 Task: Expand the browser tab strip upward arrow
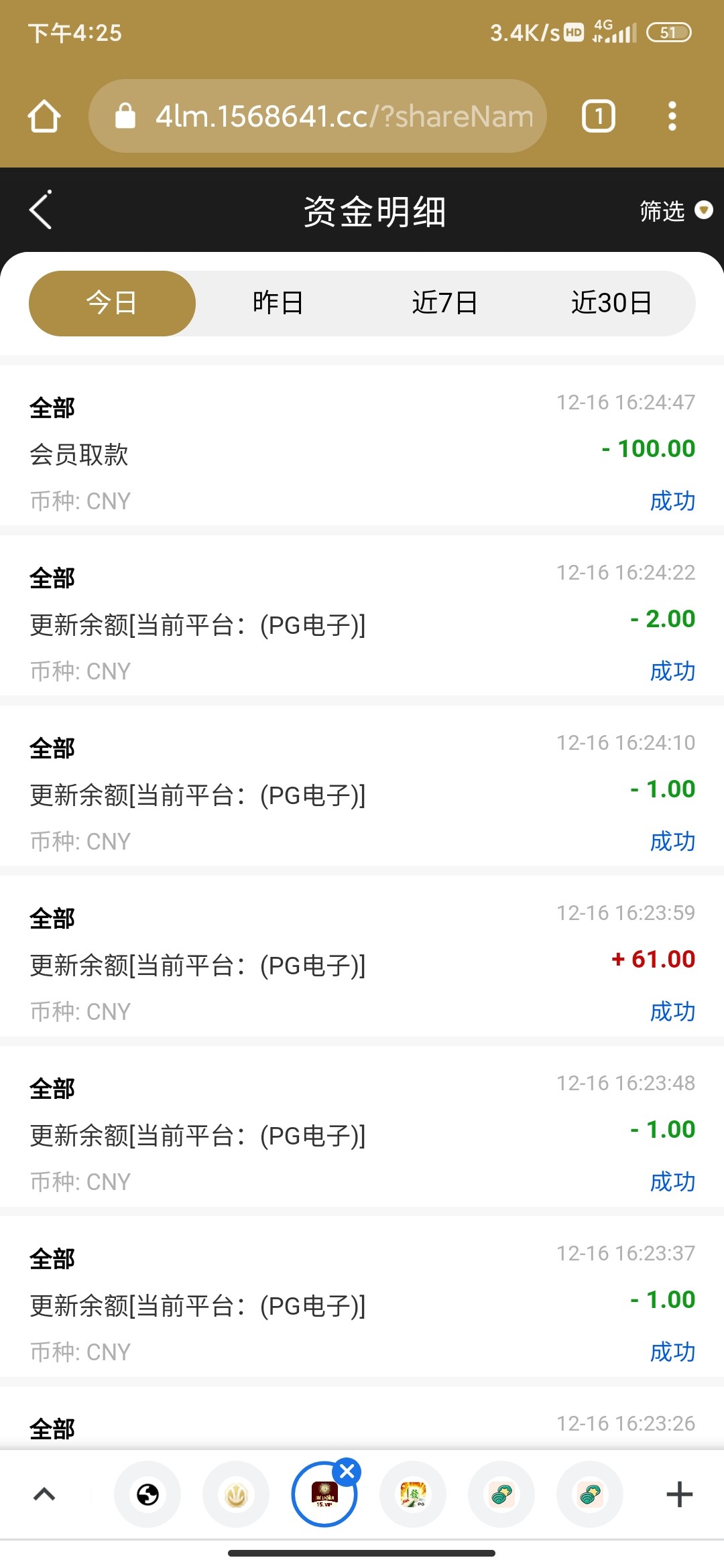(x=44, y=1494)
